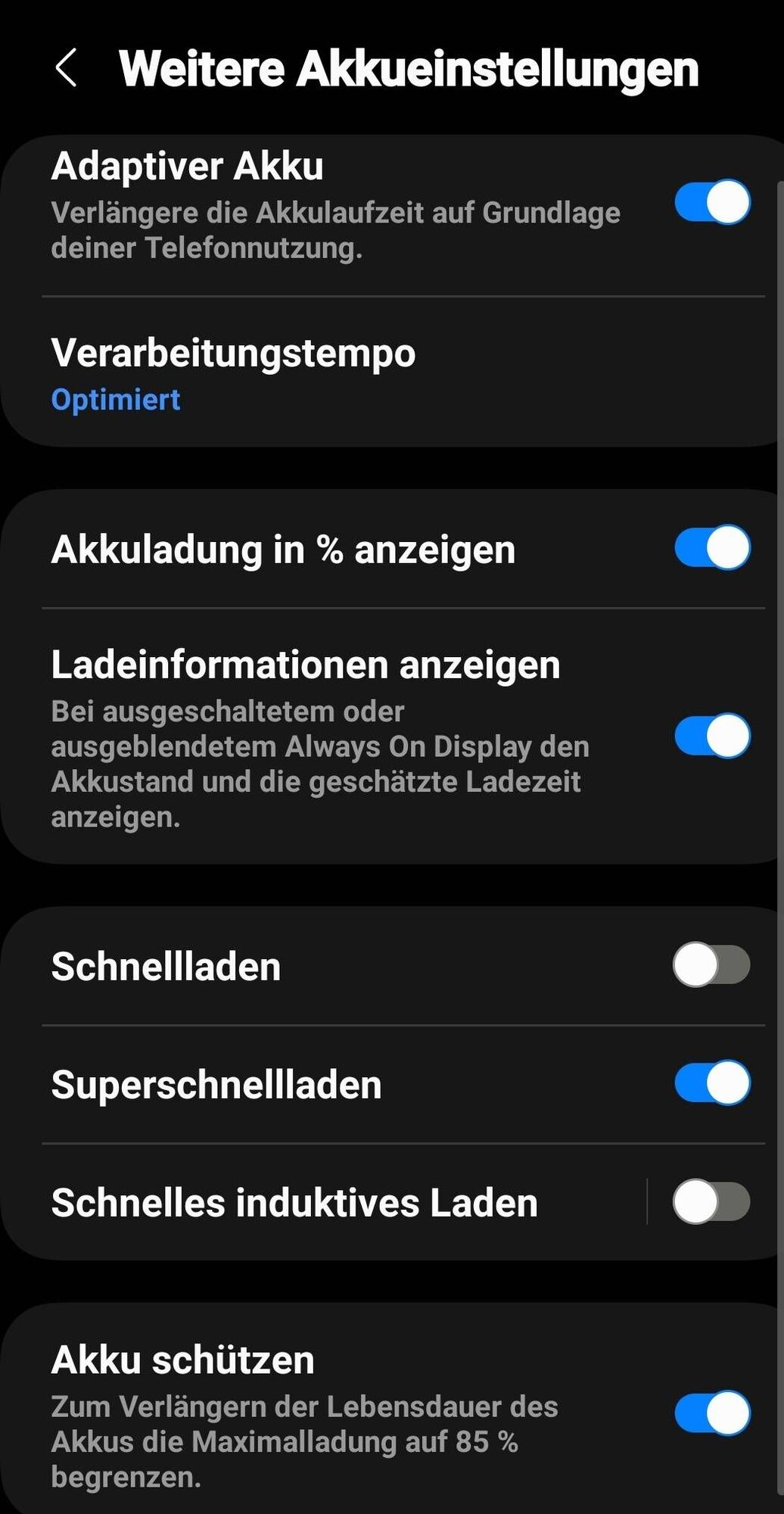Turn off Akkuladung in % anzeigen
This screenshot has width=784, height=1514.
pyautogui.click(x=711, y=547)
